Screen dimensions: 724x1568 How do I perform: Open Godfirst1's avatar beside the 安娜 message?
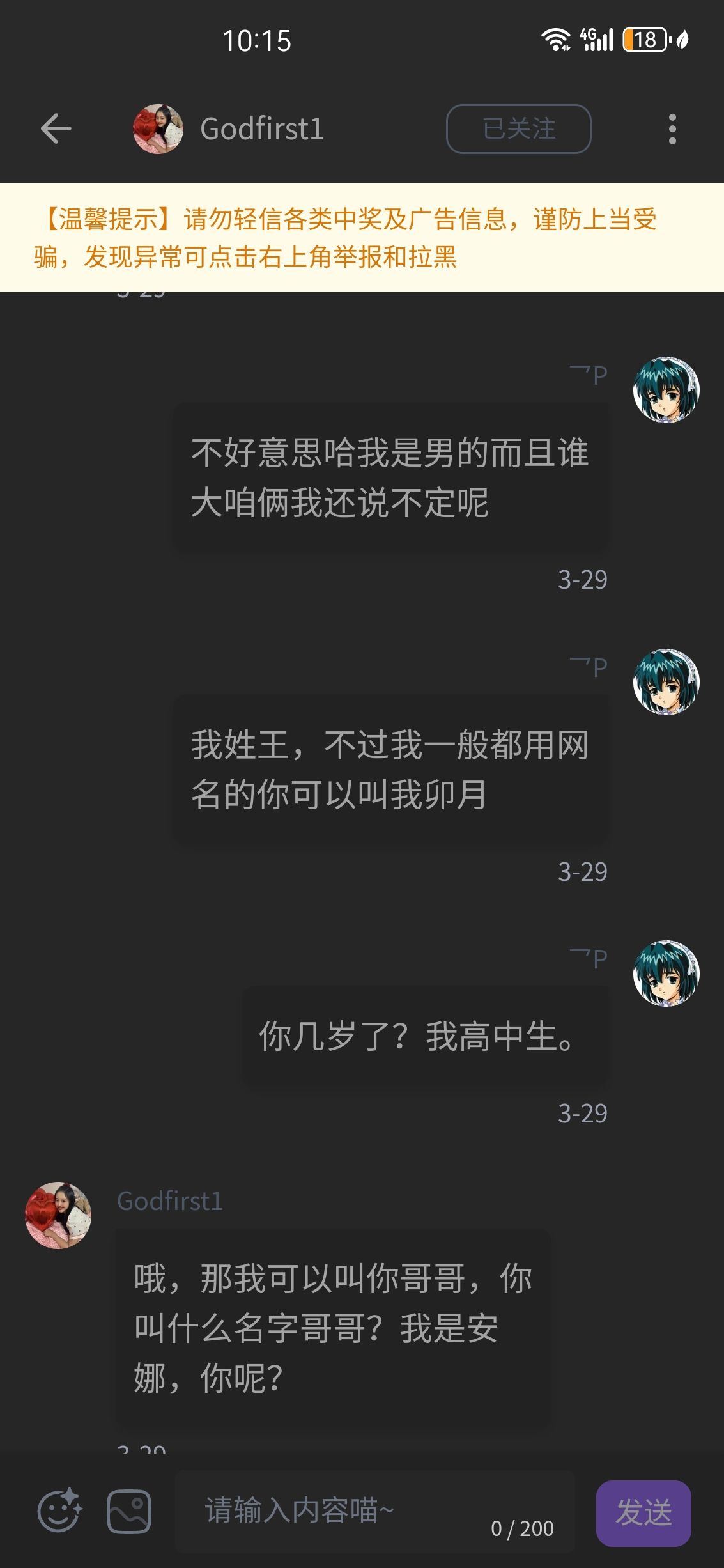pos(58,1215)
